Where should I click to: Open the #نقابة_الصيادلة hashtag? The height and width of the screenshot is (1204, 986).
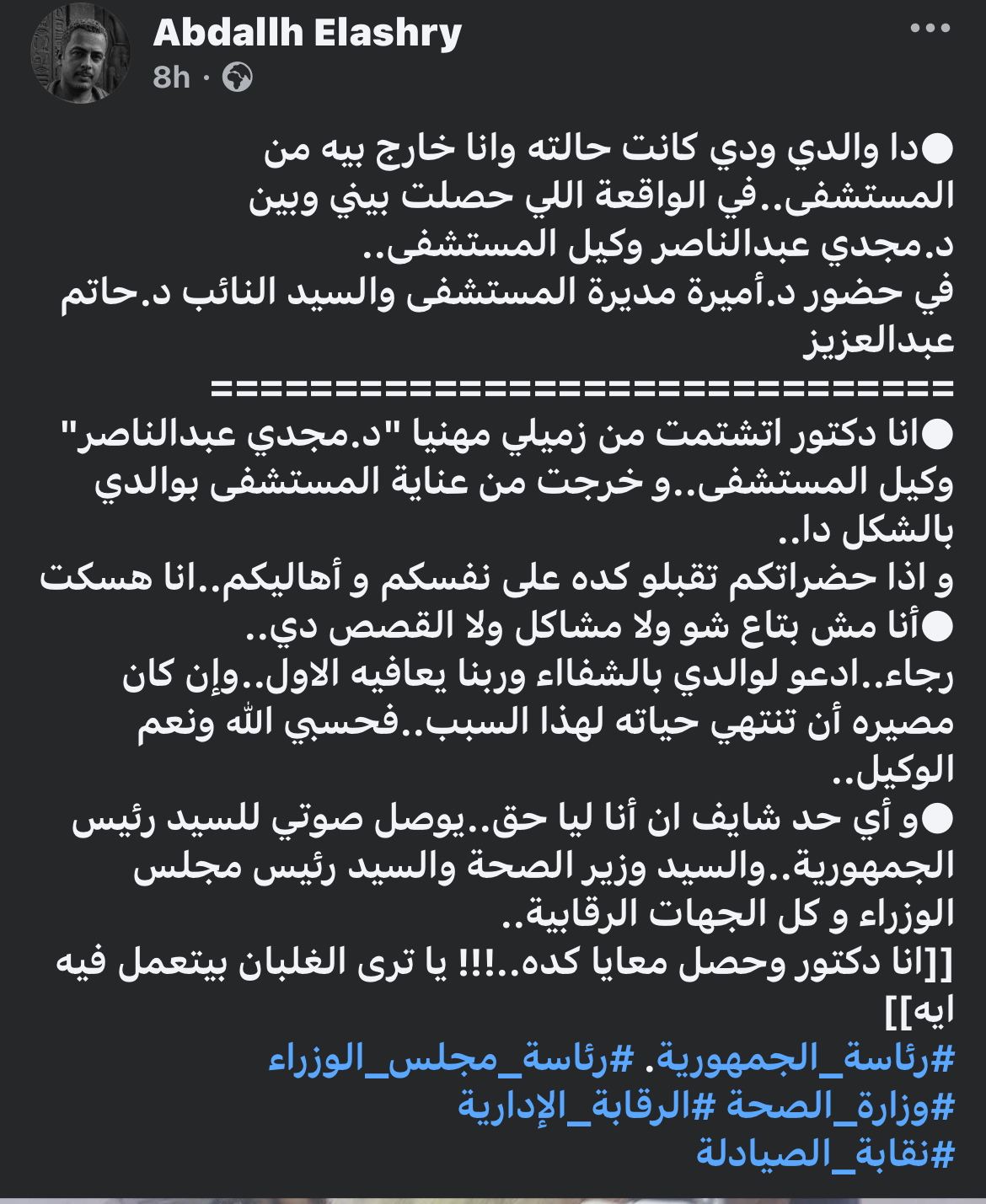point(825,1153)
